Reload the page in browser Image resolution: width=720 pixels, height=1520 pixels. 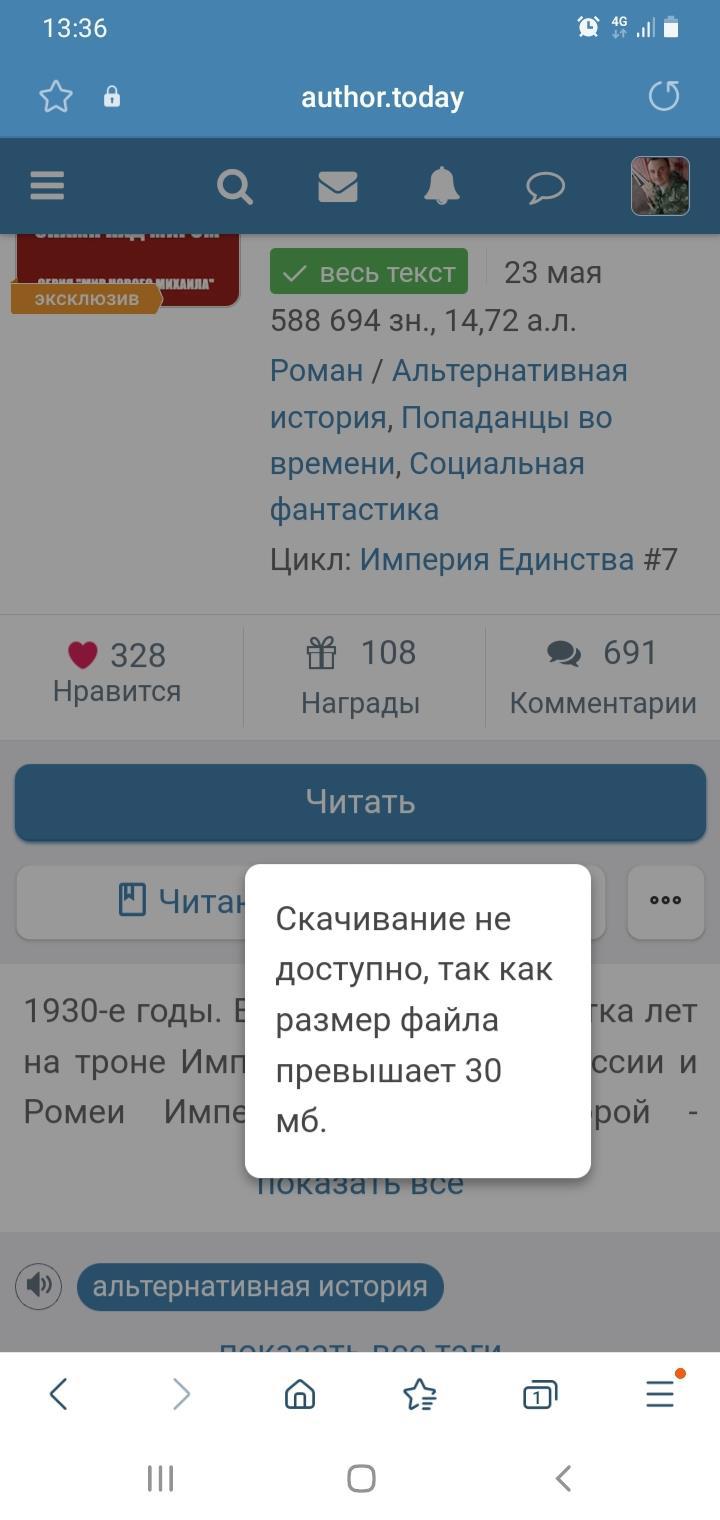664,97
